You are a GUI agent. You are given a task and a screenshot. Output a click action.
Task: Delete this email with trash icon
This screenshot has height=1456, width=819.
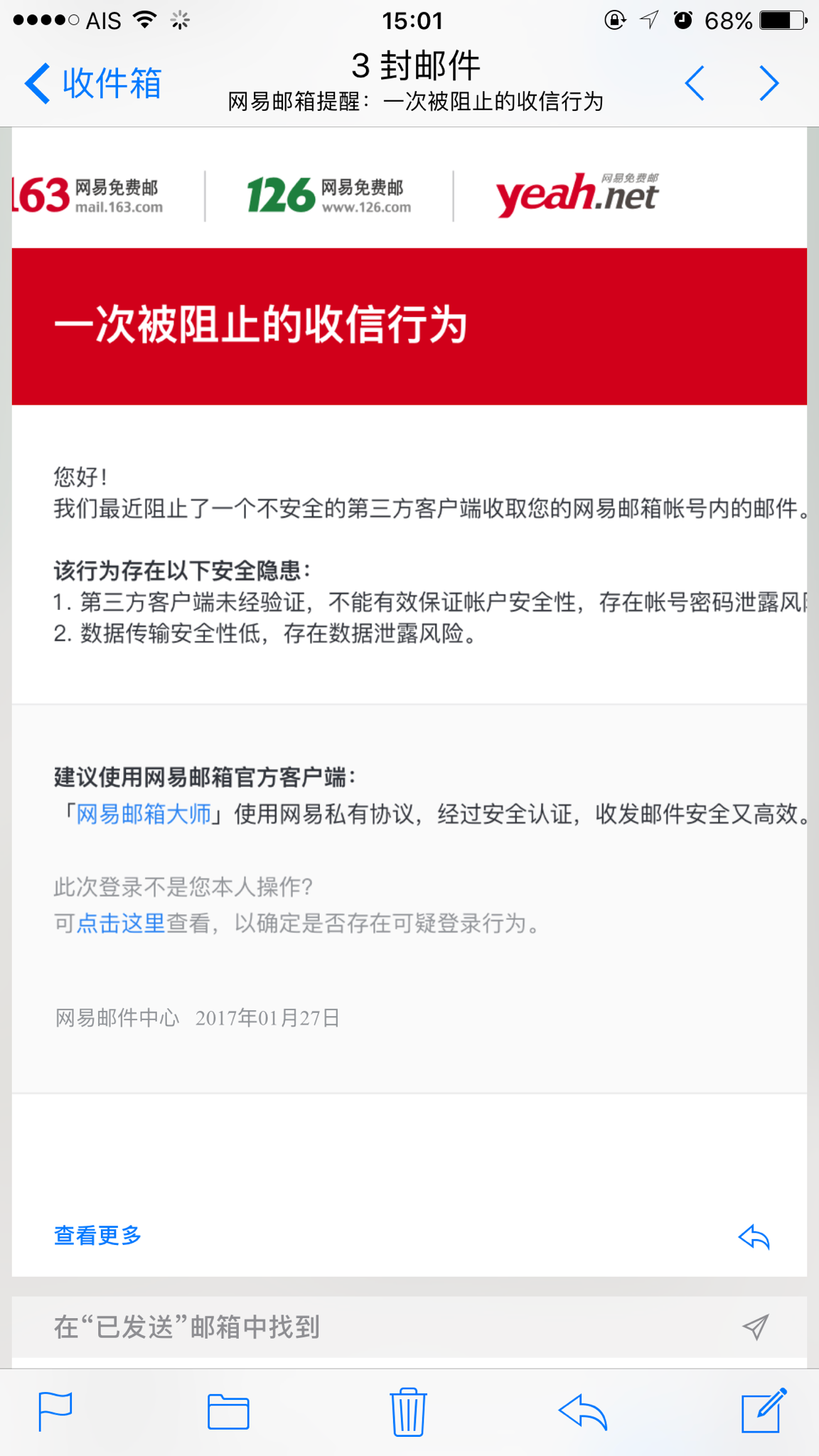click(x=408, y=1411)
